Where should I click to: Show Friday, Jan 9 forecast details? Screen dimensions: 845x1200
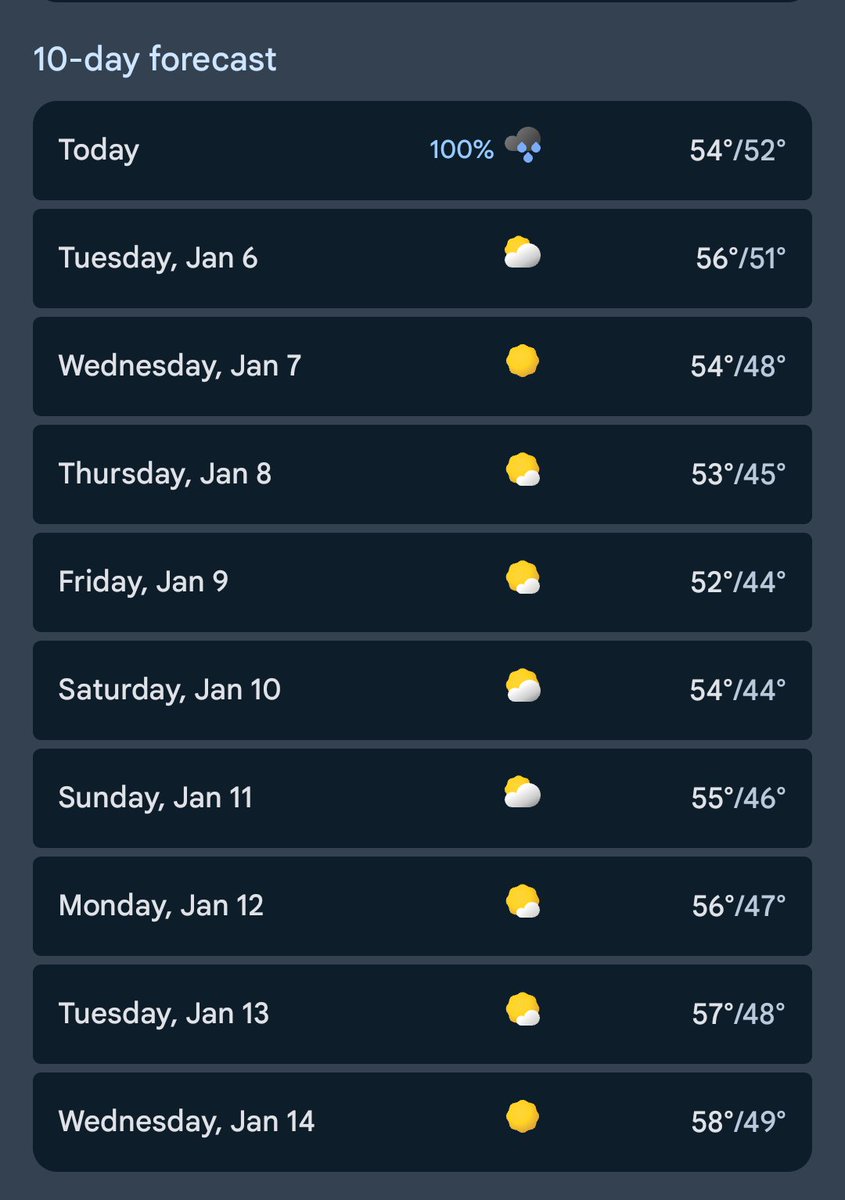tap(422, 582)
